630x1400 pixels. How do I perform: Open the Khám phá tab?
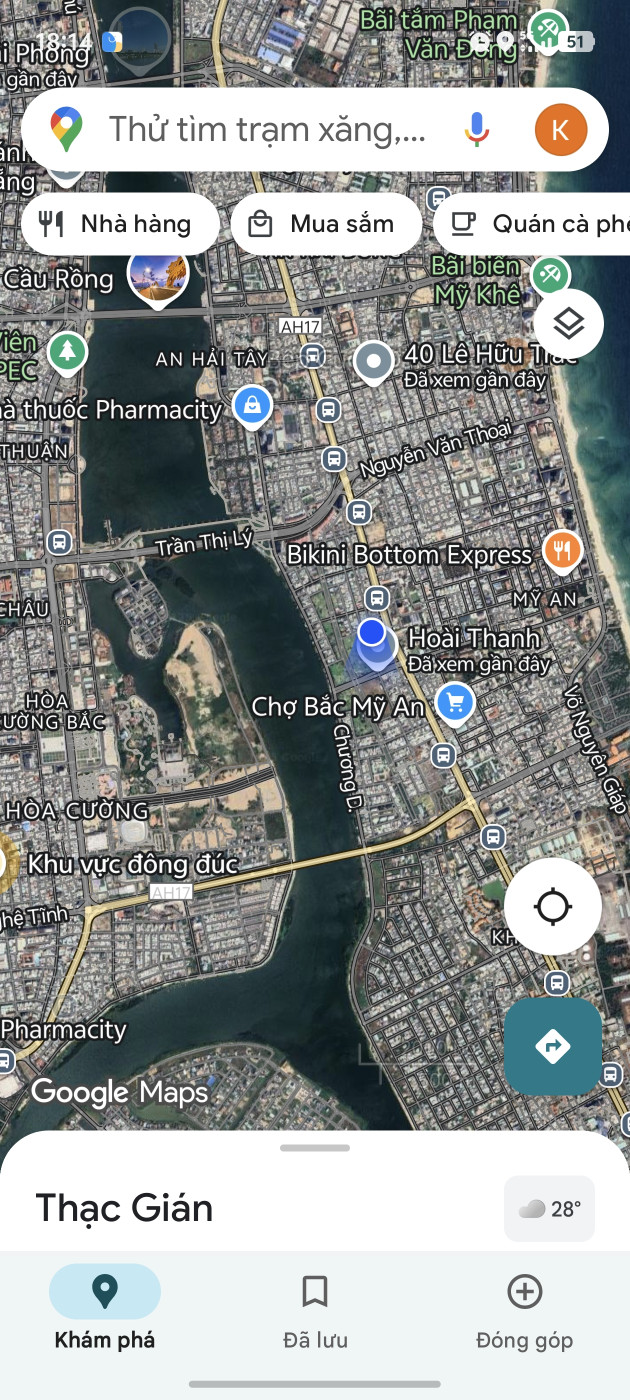pyautogui.click(x=105, y=1312)
